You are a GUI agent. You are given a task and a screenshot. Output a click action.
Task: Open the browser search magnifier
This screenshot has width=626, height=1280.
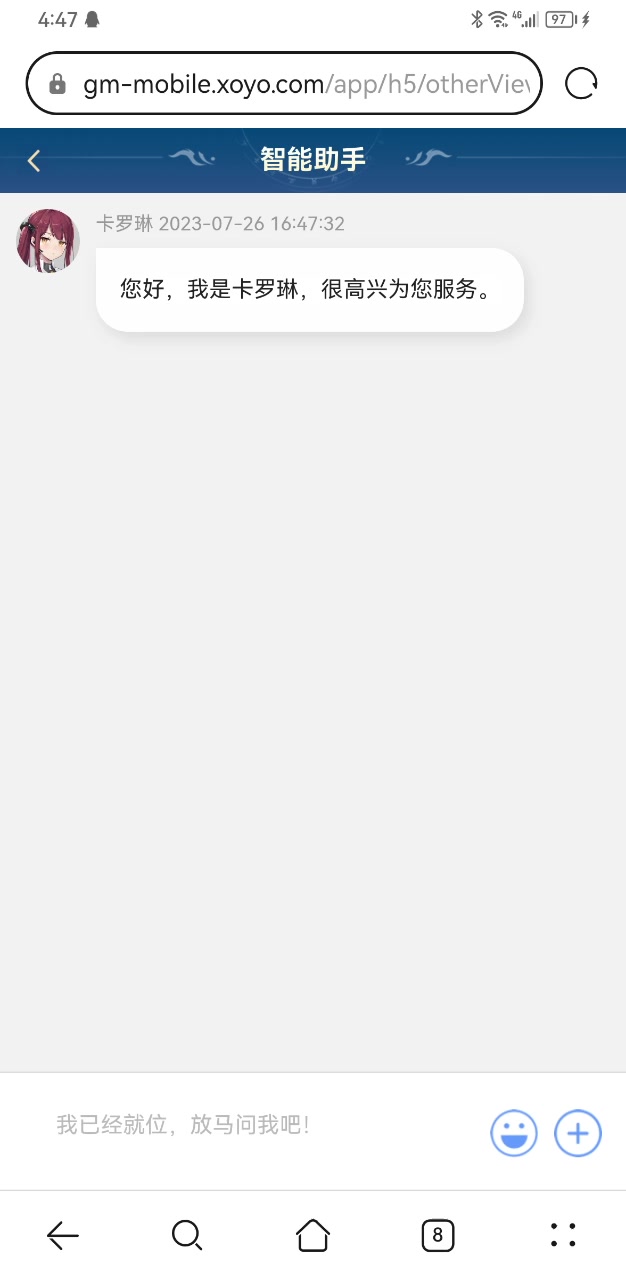(x=187, y=1236)
